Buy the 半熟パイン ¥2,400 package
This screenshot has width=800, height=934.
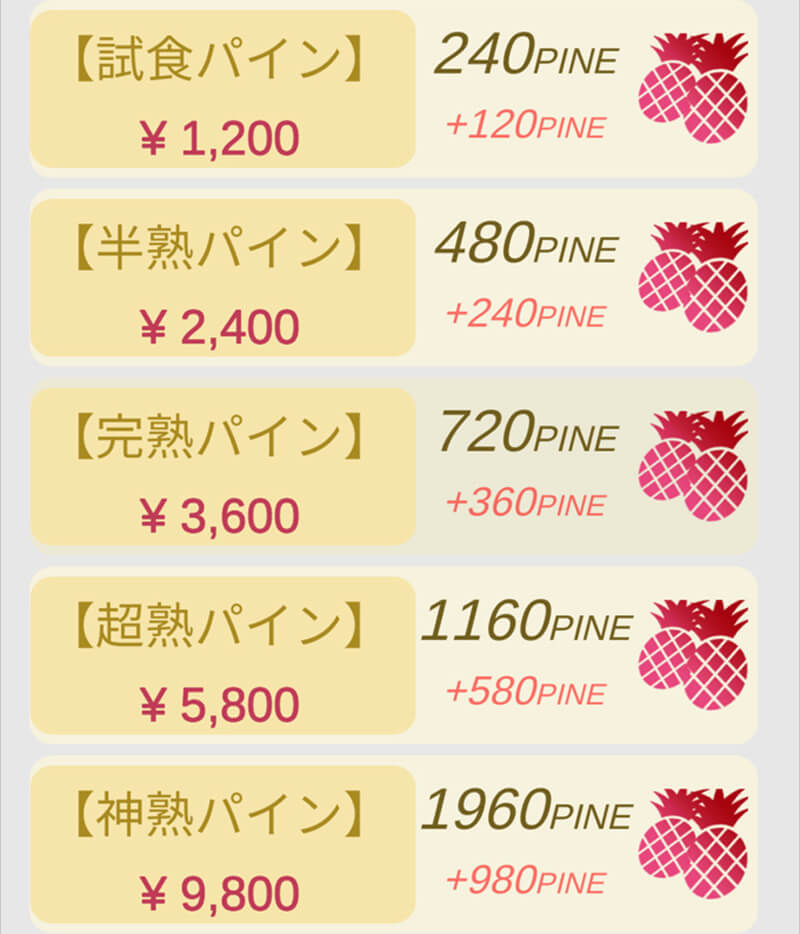coord(222,278)
